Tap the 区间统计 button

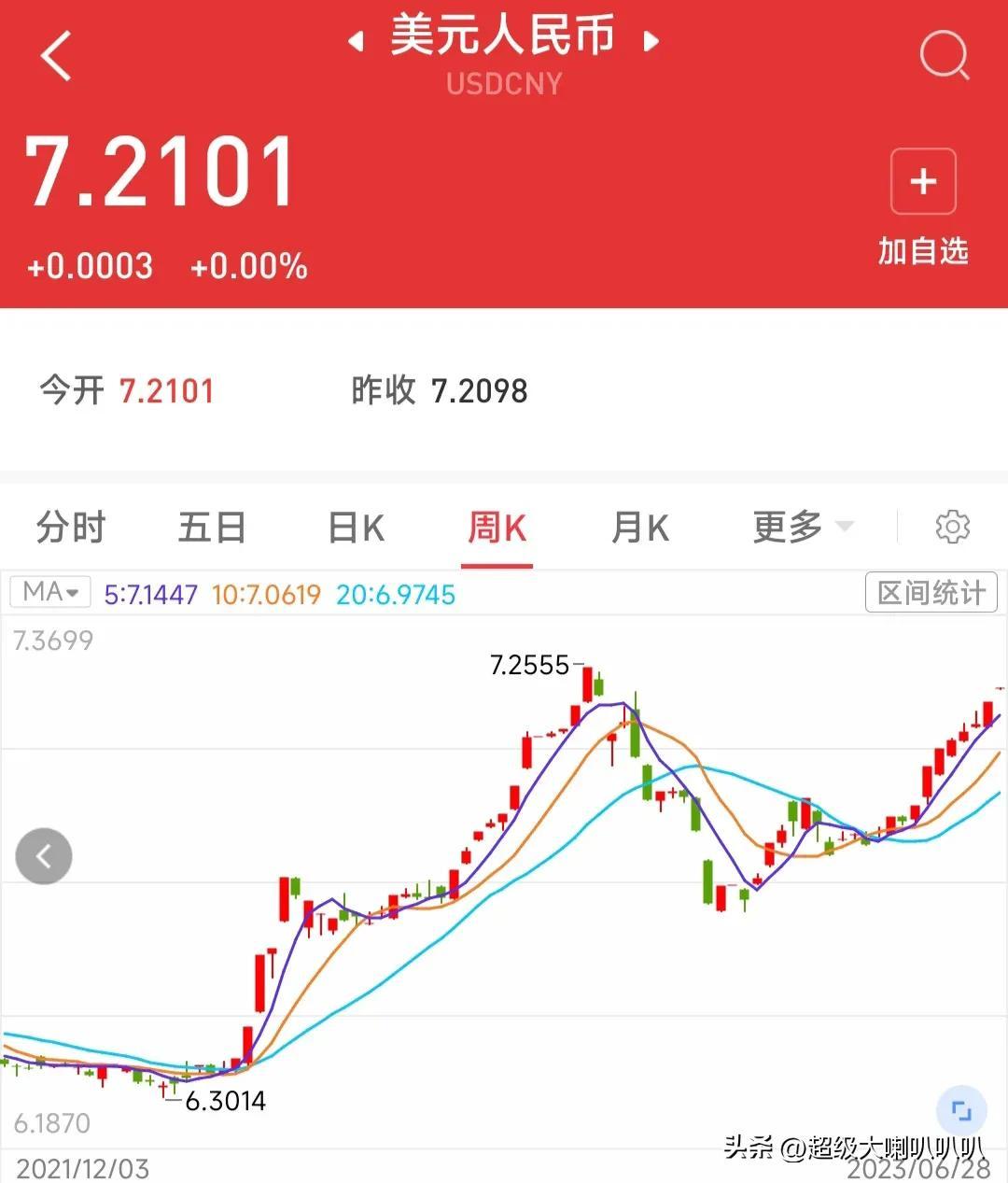pyautogui.click(x=931, y=592)
